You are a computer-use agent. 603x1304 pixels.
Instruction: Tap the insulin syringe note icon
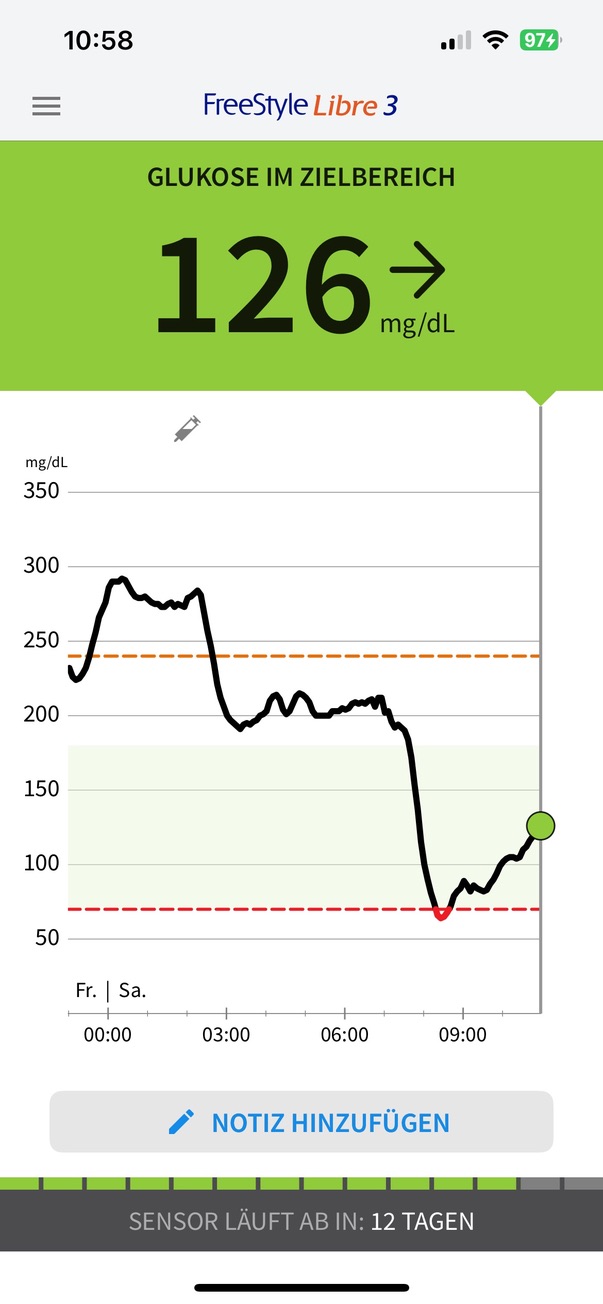click(186, 429)
